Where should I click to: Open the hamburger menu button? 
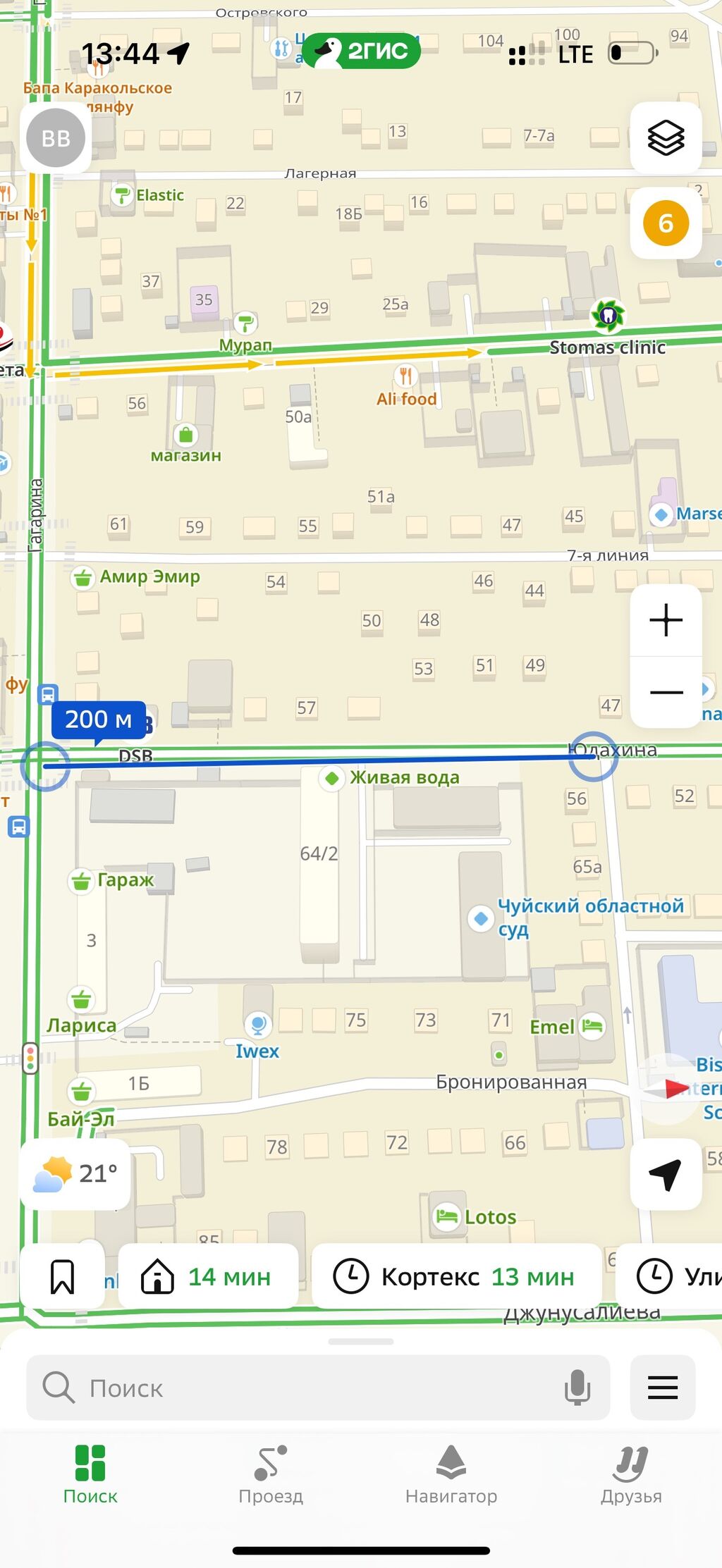[x=662, y=1388]
